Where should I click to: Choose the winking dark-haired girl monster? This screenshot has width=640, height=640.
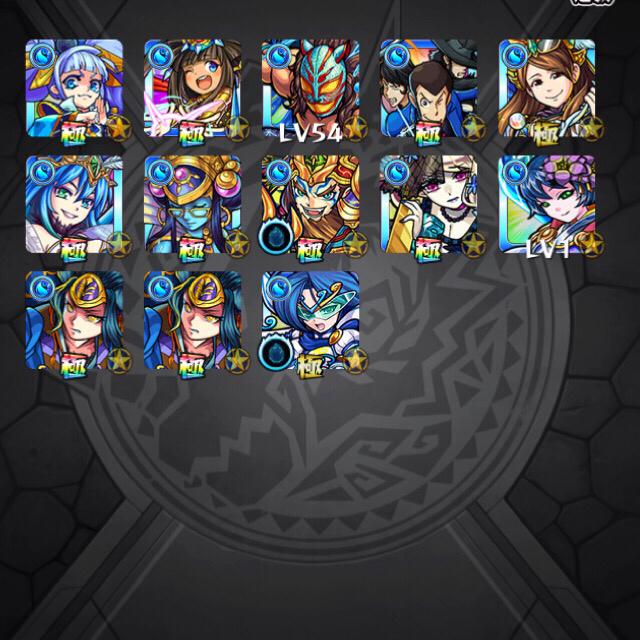193,88
